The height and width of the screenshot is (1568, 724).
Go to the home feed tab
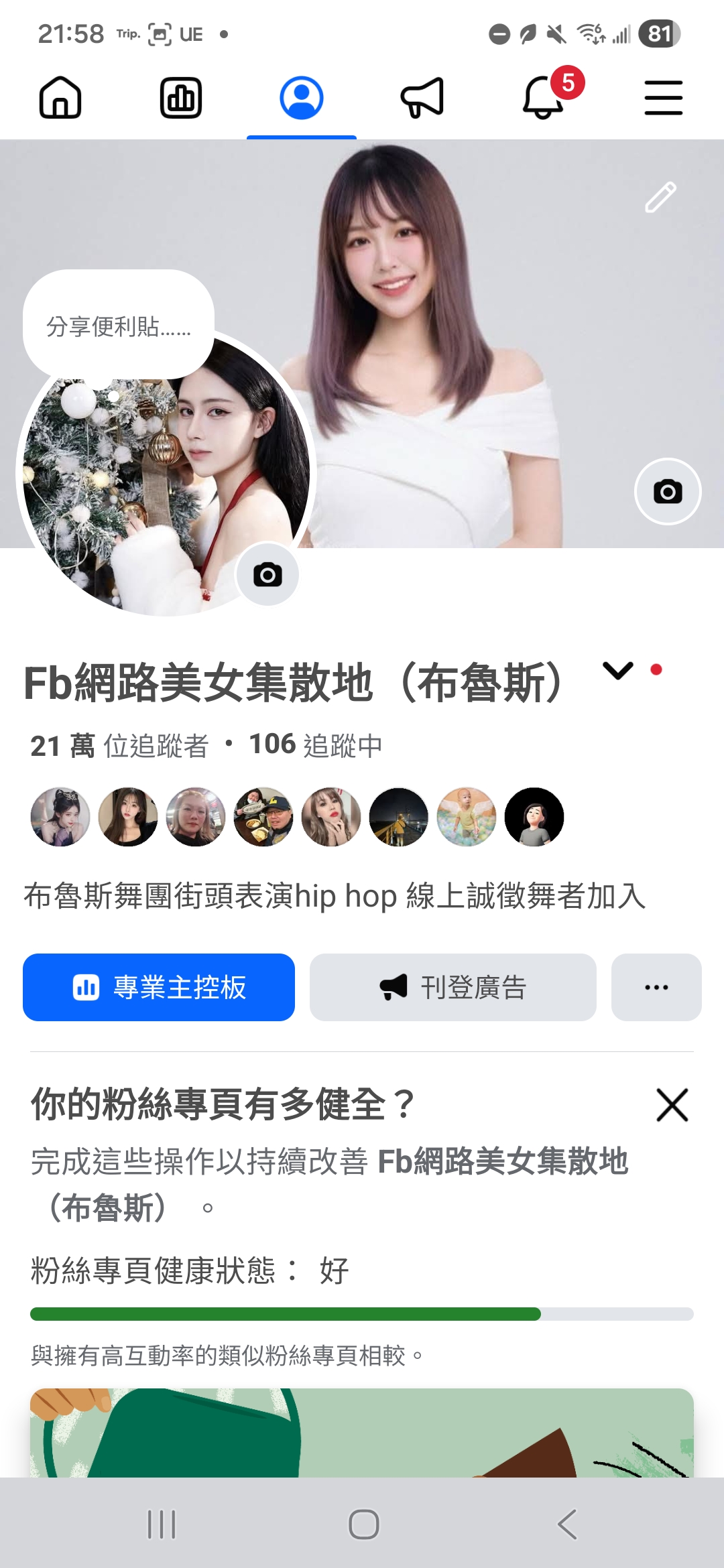[x=60, y=98]
